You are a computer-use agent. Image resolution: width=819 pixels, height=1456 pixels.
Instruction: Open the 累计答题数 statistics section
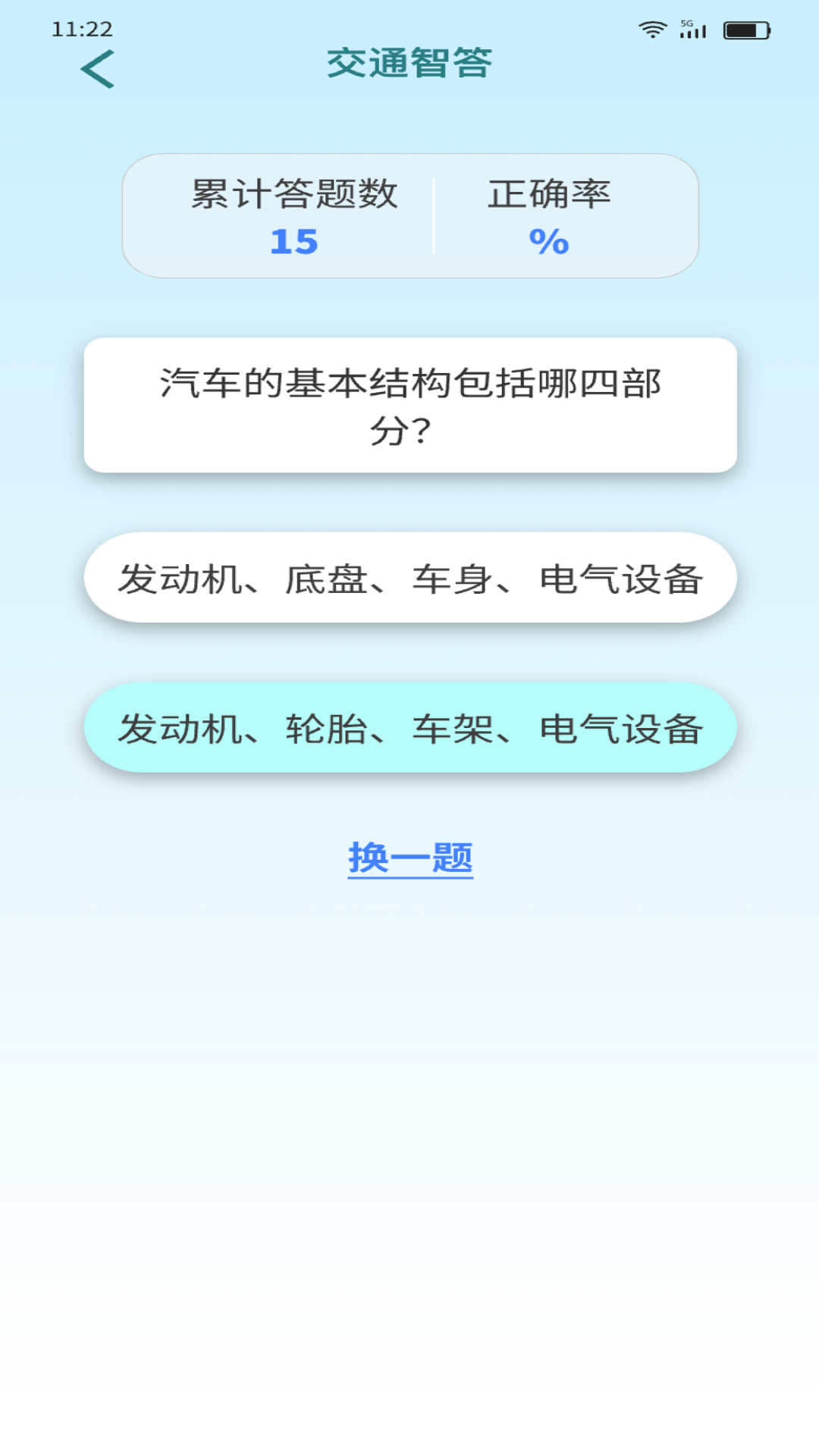pyautogui.click(x=294, y=216)
